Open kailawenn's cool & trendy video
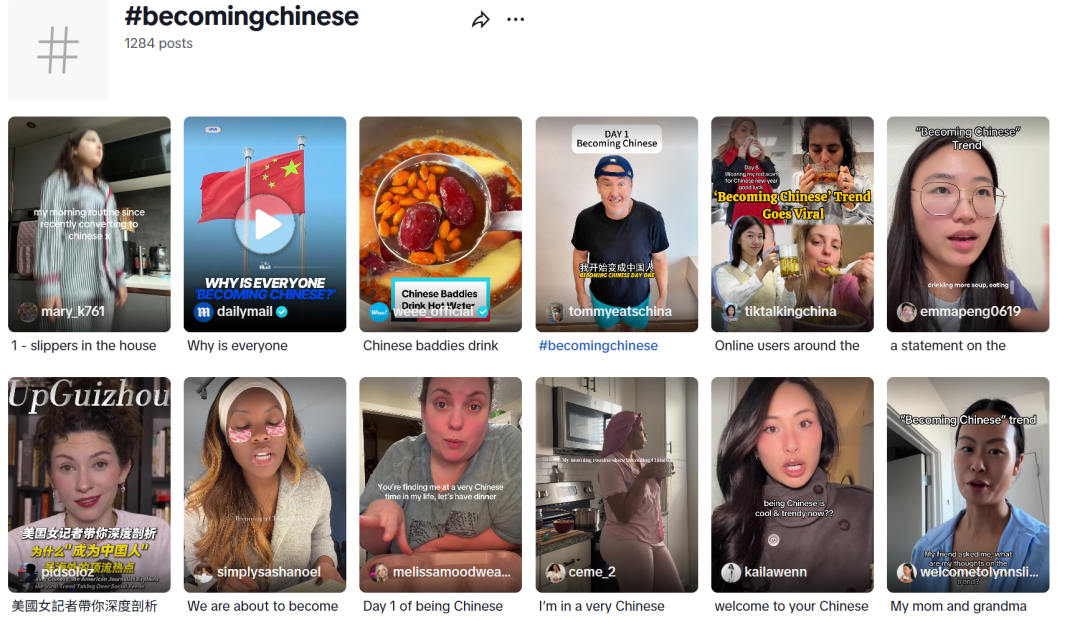Viewport: 1080px width, 622px height. coord(792,484)
